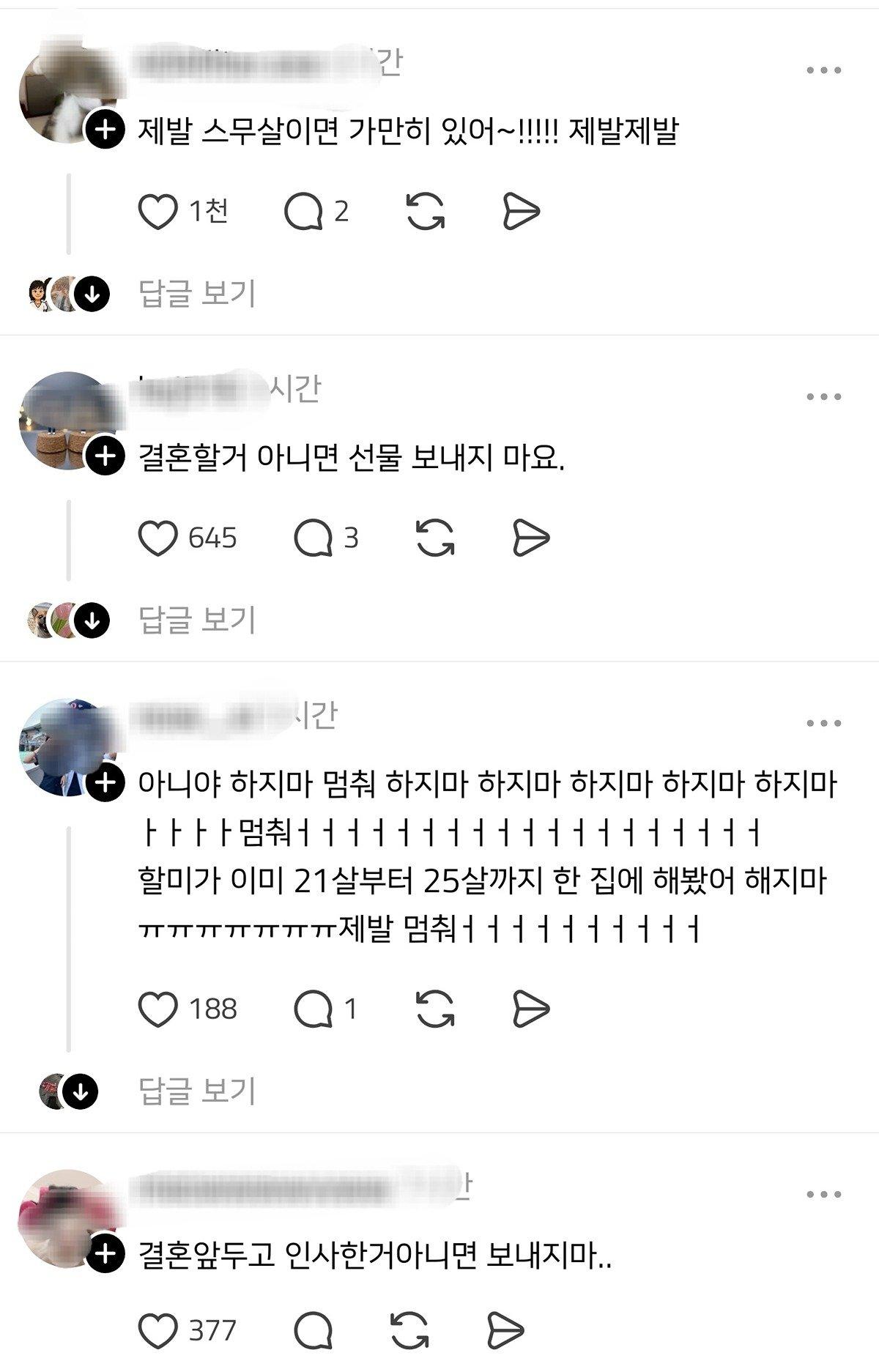Like the comment '제발 스무살이면 가만히 있어'
Screen dimensions: 879x1372
point(158,212)
